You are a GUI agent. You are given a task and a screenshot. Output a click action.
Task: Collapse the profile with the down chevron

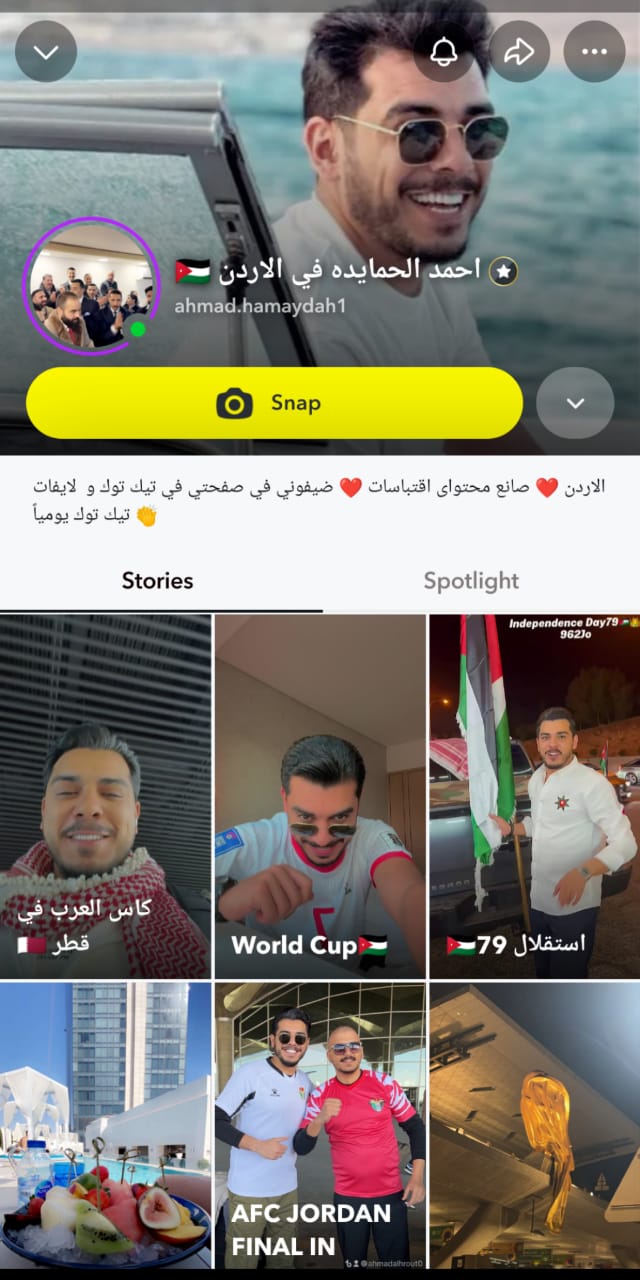(x=46, y=52)
